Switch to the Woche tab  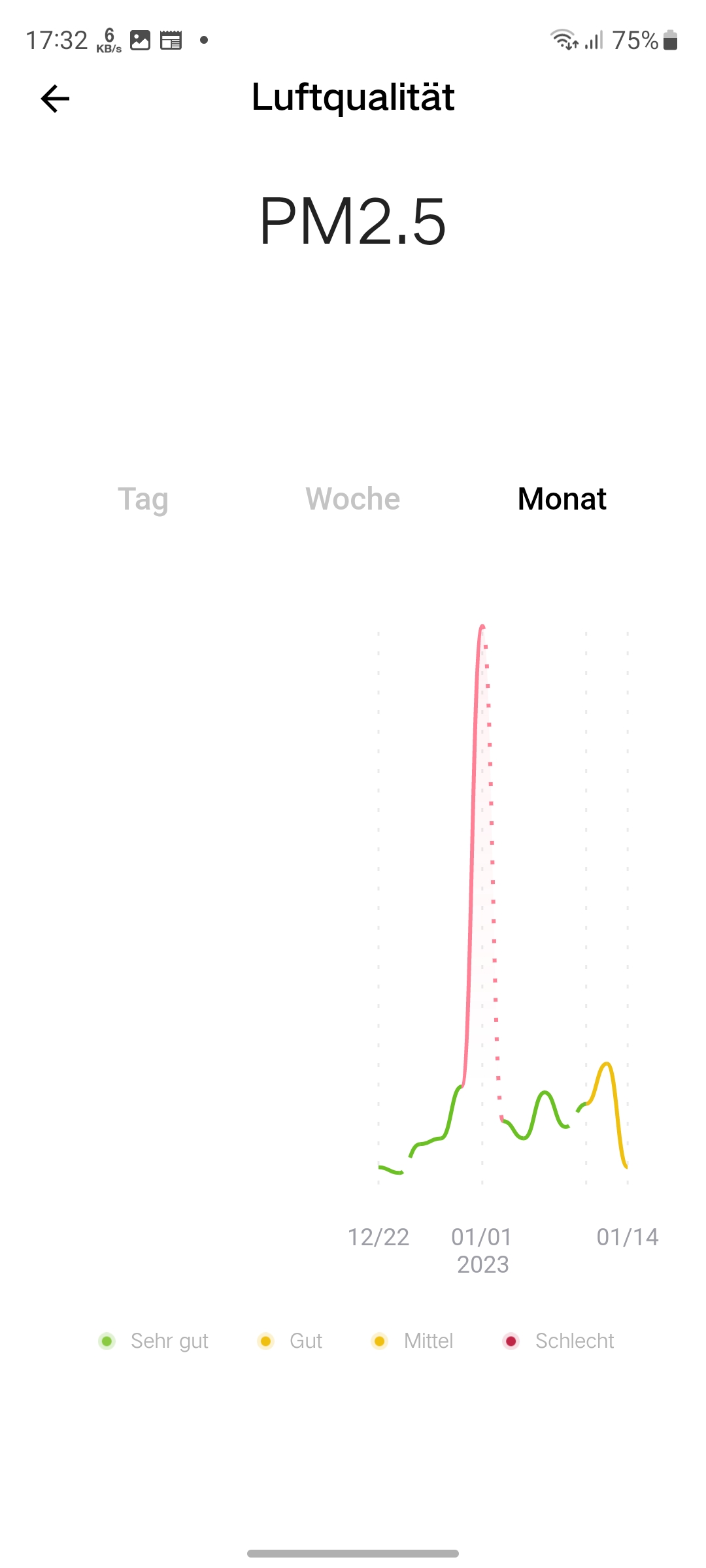click(x=352, y=500)
